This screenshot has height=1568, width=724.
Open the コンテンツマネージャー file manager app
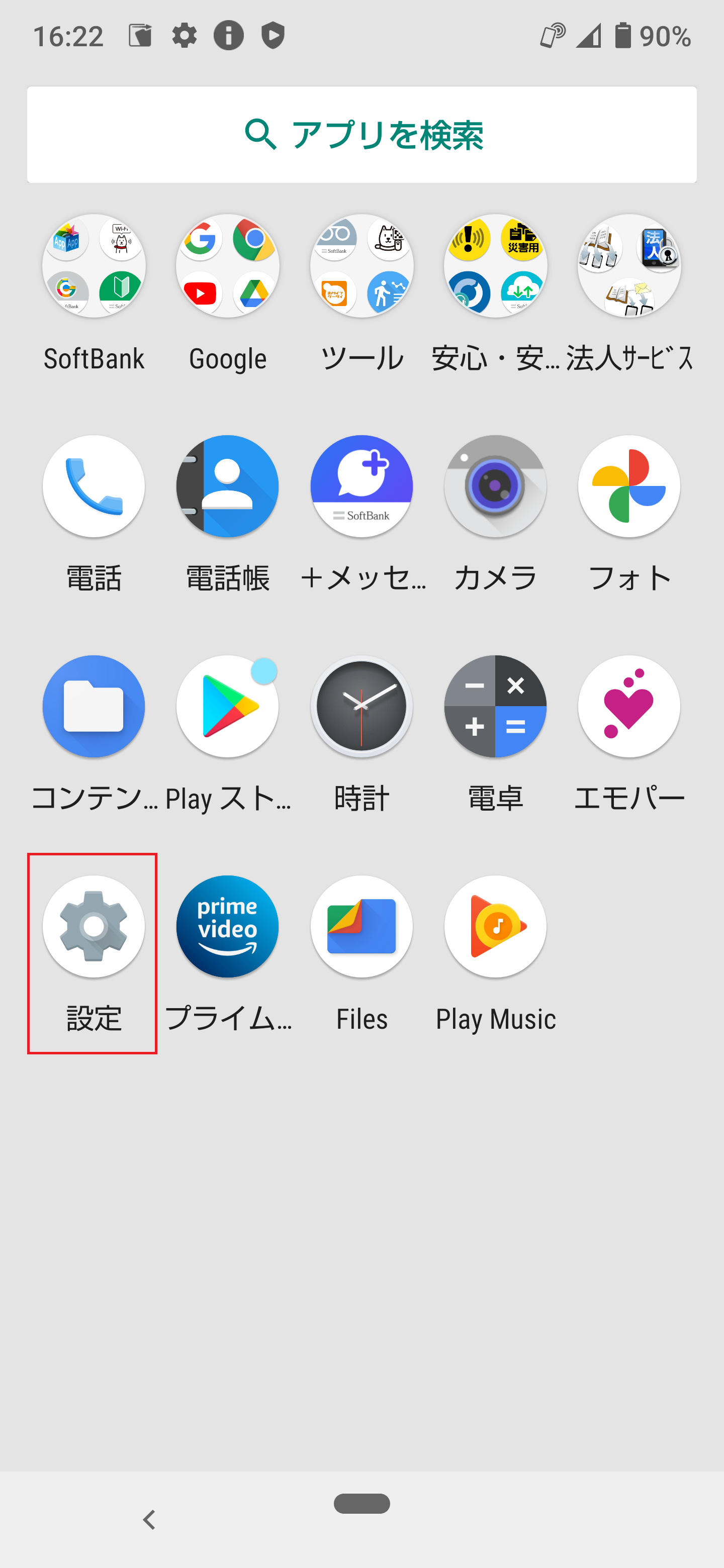pos(93,706)
